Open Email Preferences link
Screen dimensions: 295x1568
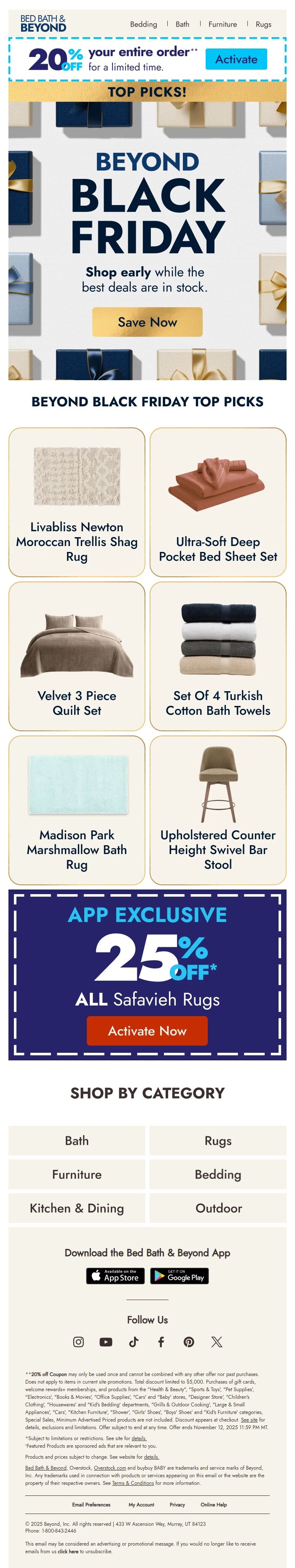91,1504
